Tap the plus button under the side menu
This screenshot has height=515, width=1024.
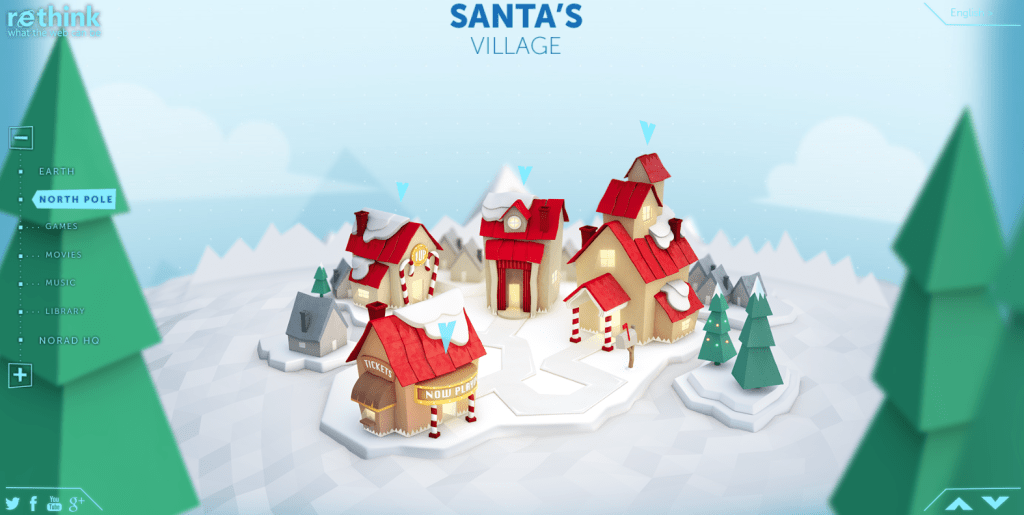(x=21, y=376)
